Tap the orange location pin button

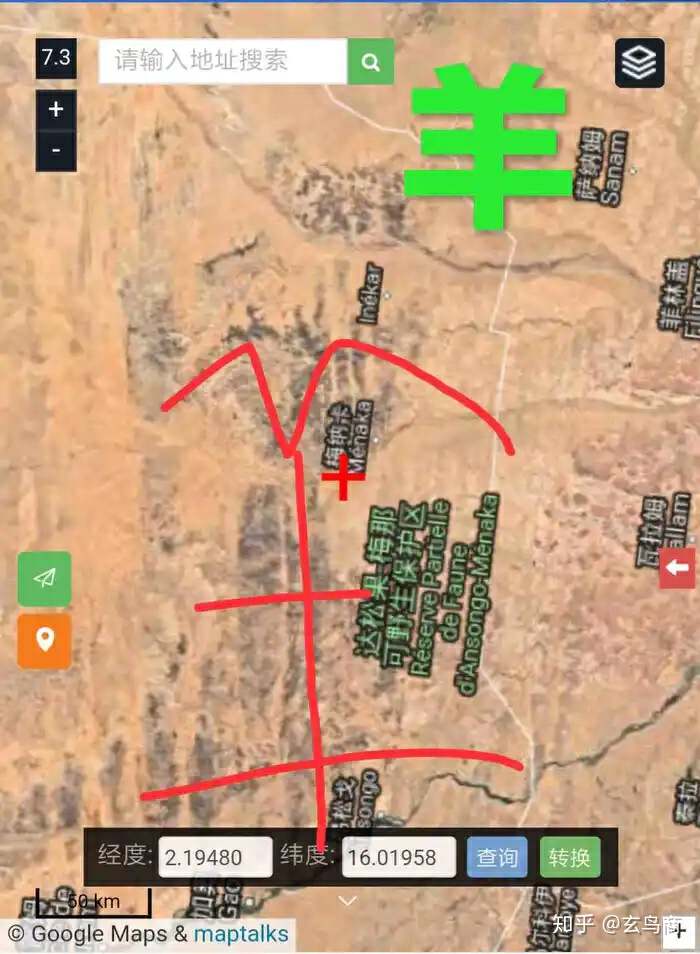[44, 640]
